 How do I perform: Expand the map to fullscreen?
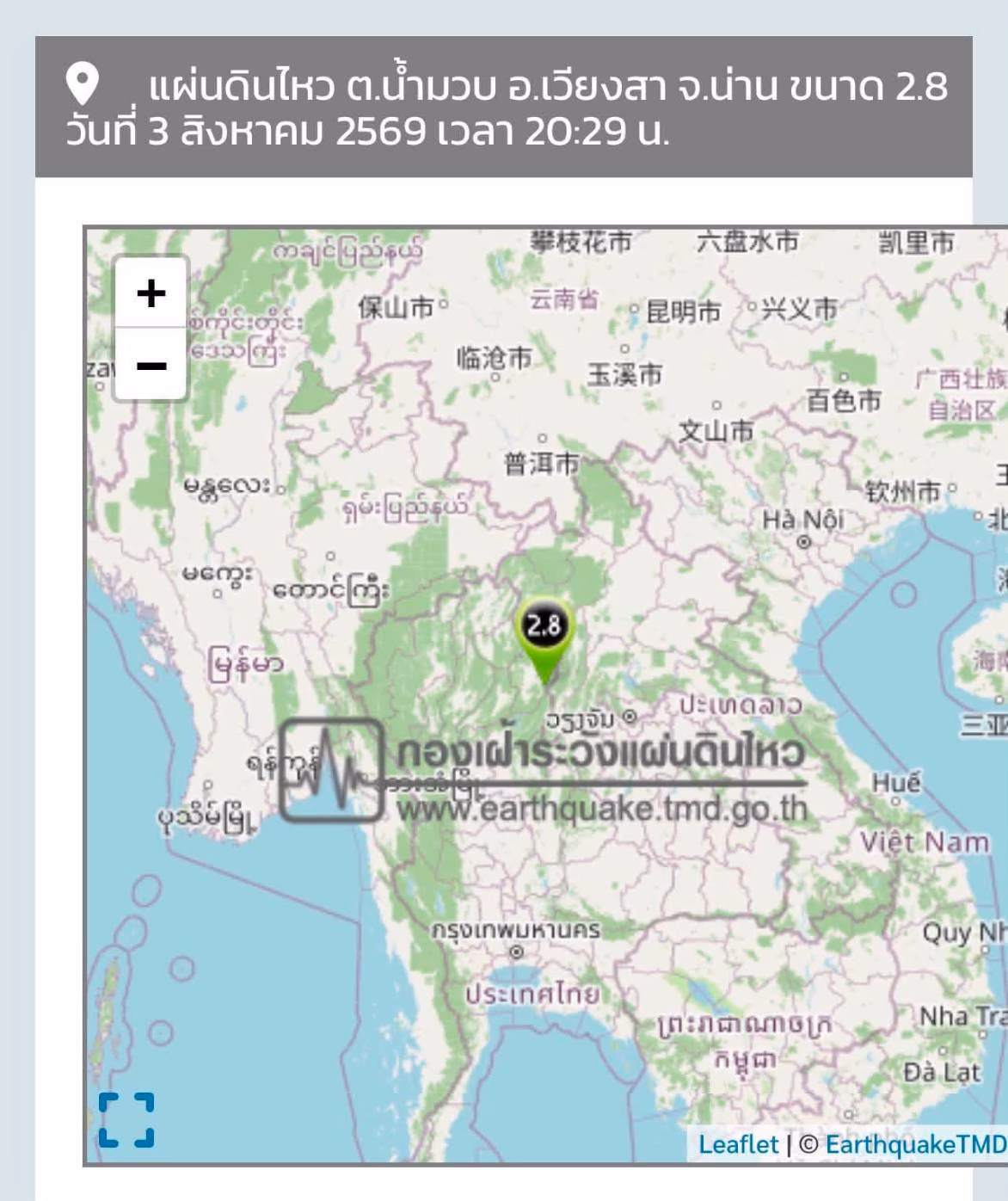tap(126, 1120)
